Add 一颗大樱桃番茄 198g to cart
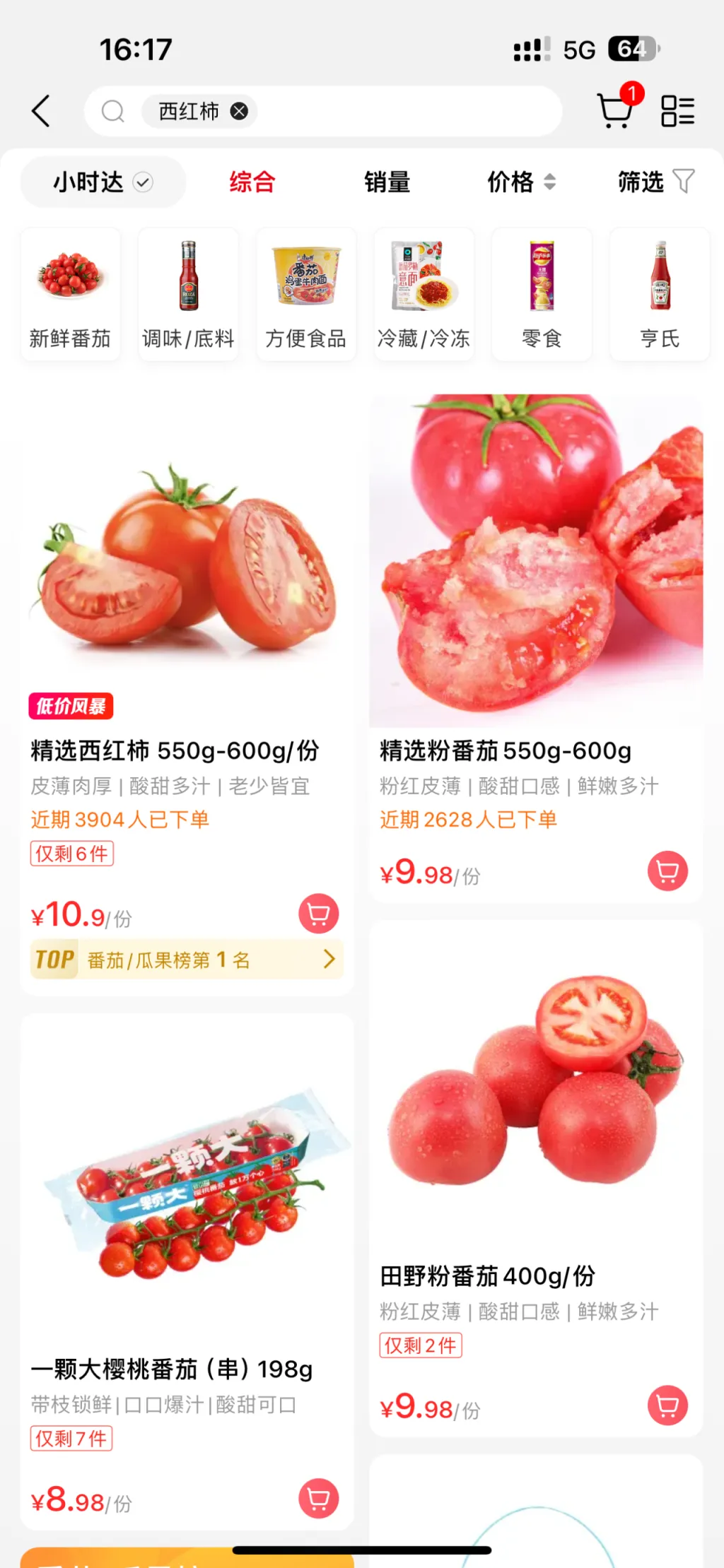The height and width of the screenshot is (1568, 724). pyautogui.click(x=319, y=1498)
